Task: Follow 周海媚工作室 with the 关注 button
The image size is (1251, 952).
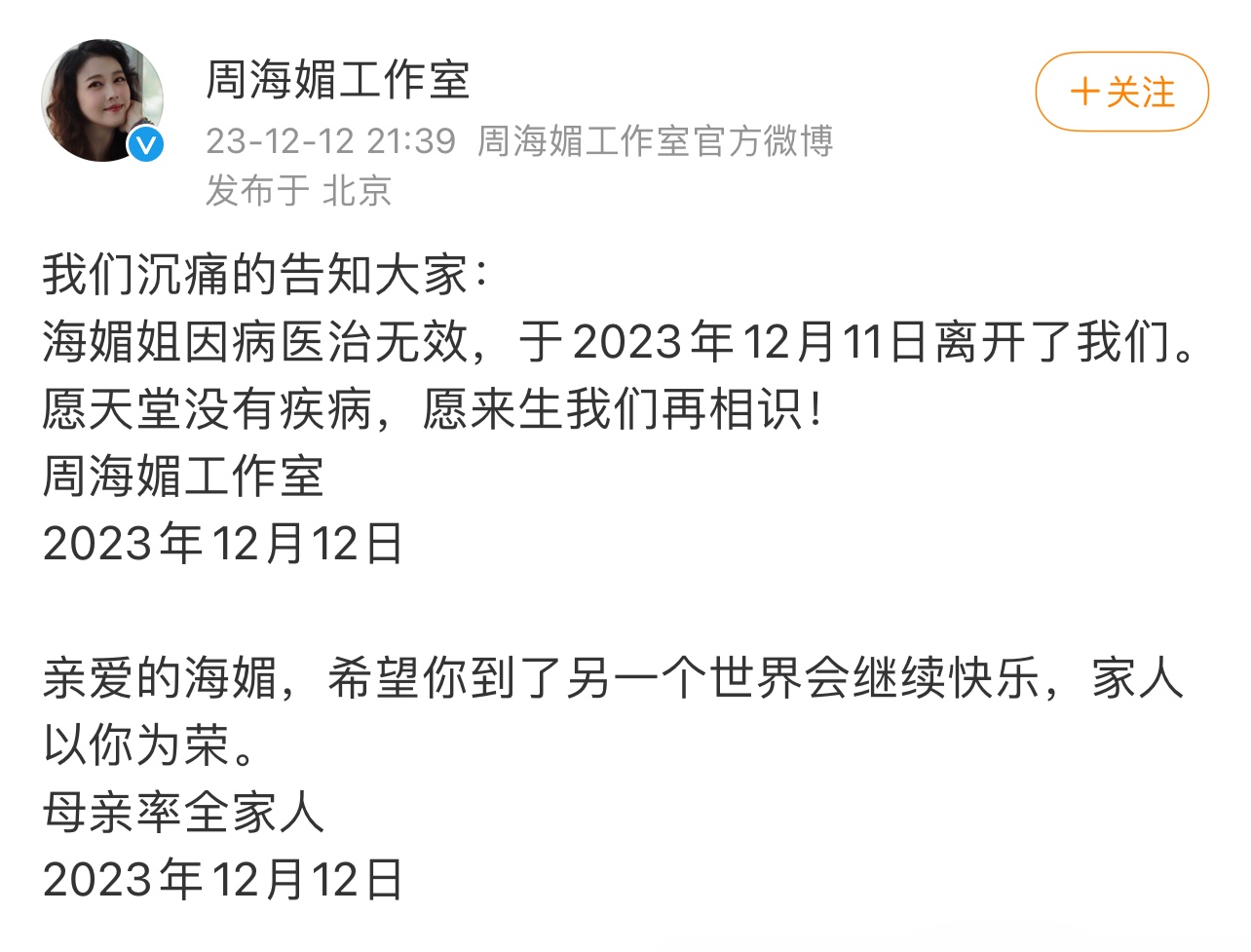Action: click(1121, 93)
